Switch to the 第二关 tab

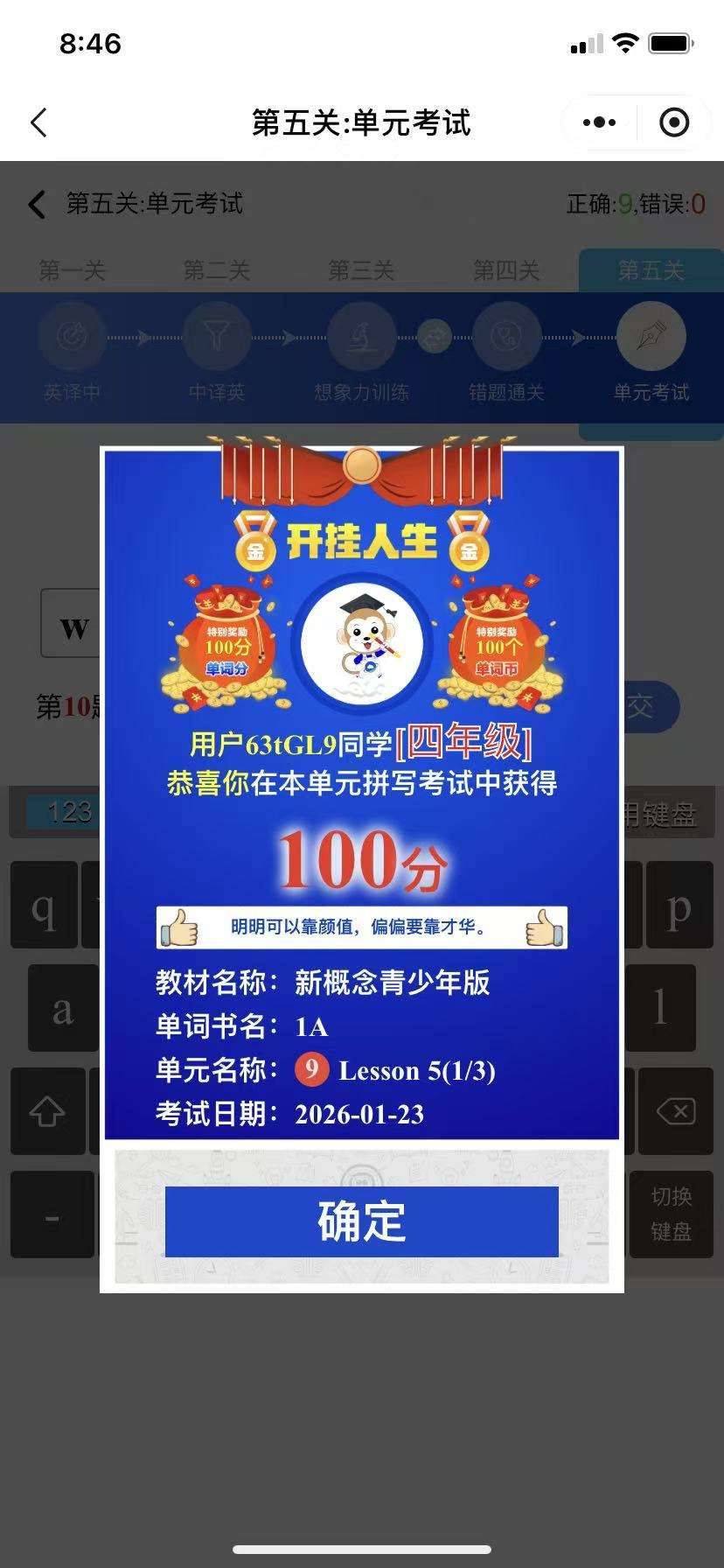(x=217, y=270)
